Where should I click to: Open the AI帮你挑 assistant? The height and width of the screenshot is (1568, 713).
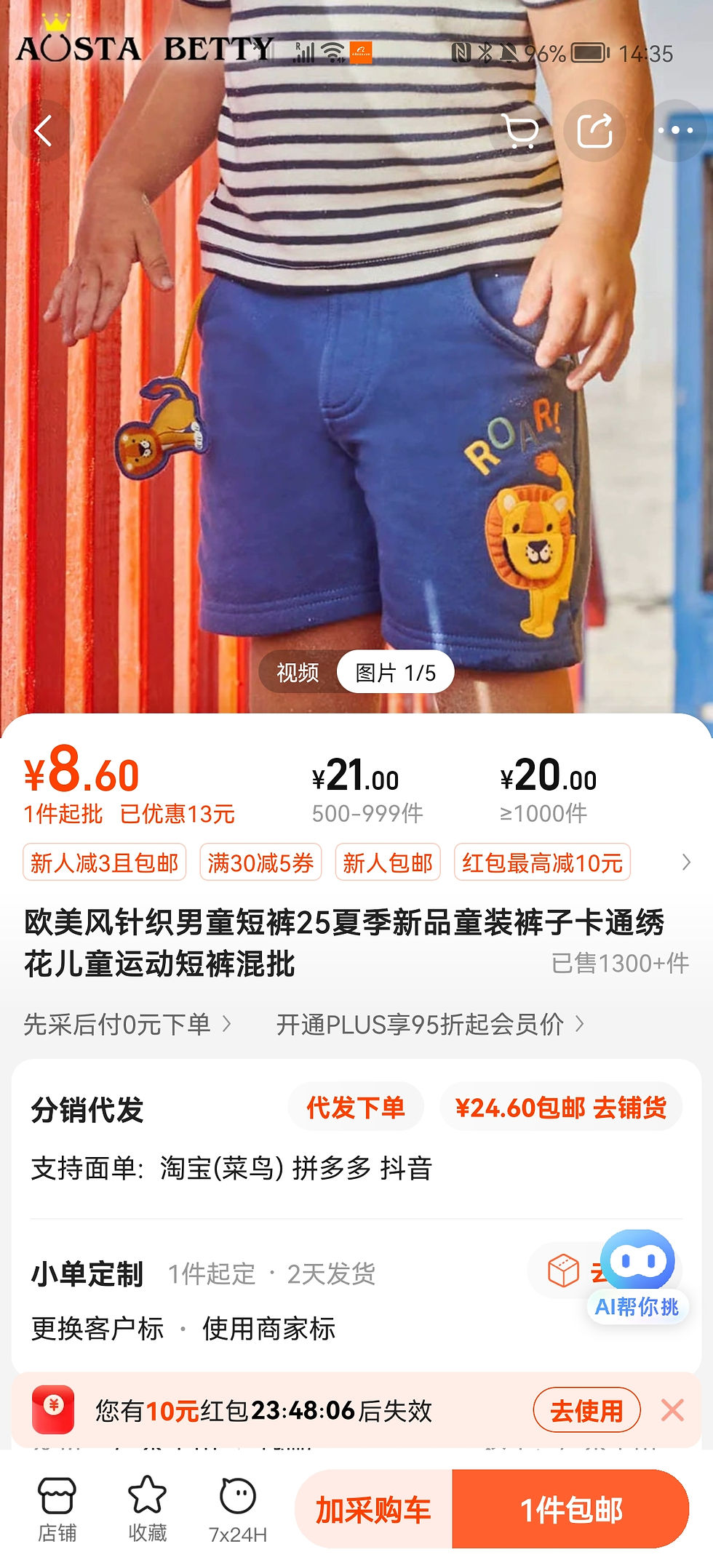637,1274
